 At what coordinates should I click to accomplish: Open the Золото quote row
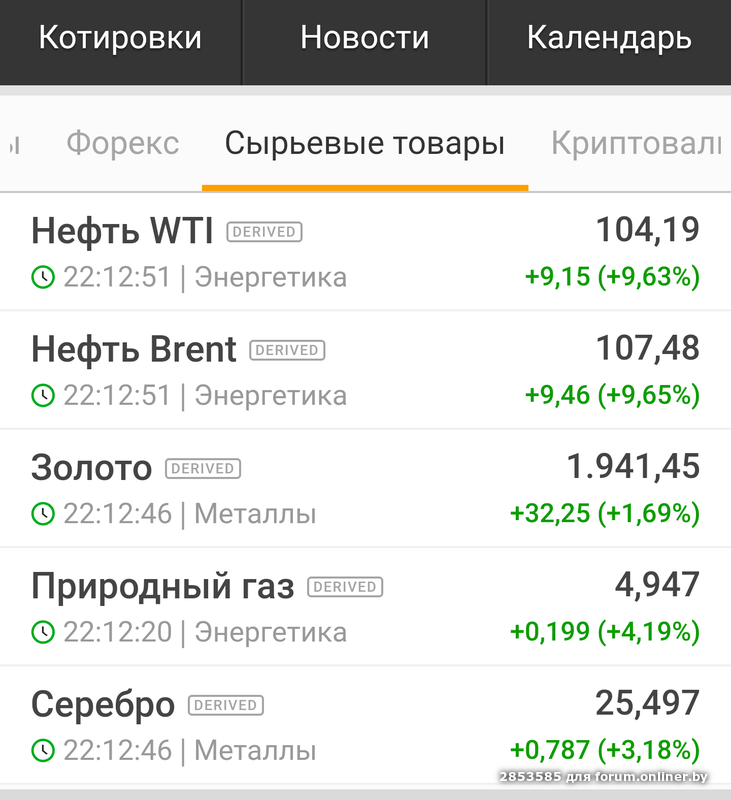pyautogui.click(x=365, y=489)
